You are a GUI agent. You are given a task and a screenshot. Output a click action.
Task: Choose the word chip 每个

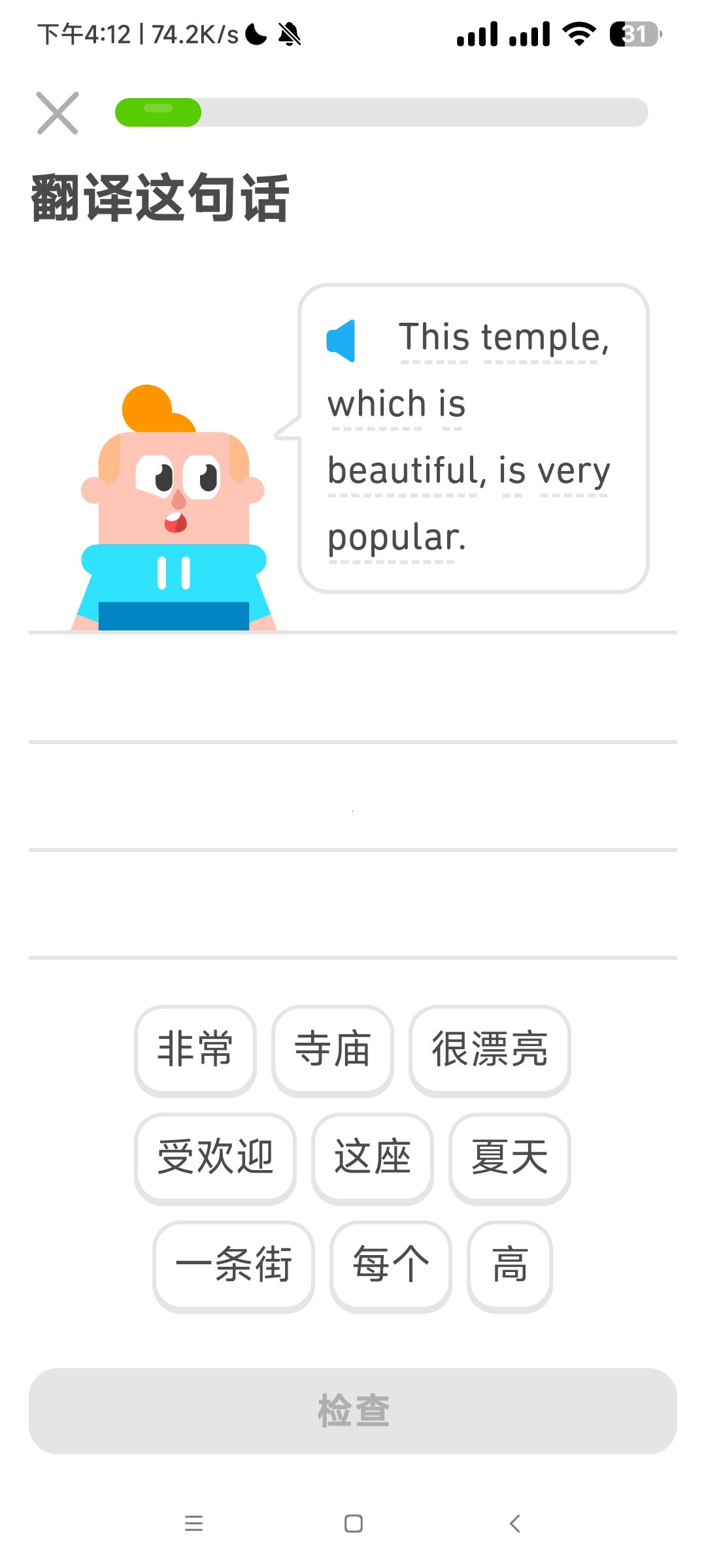point(390,1266)
